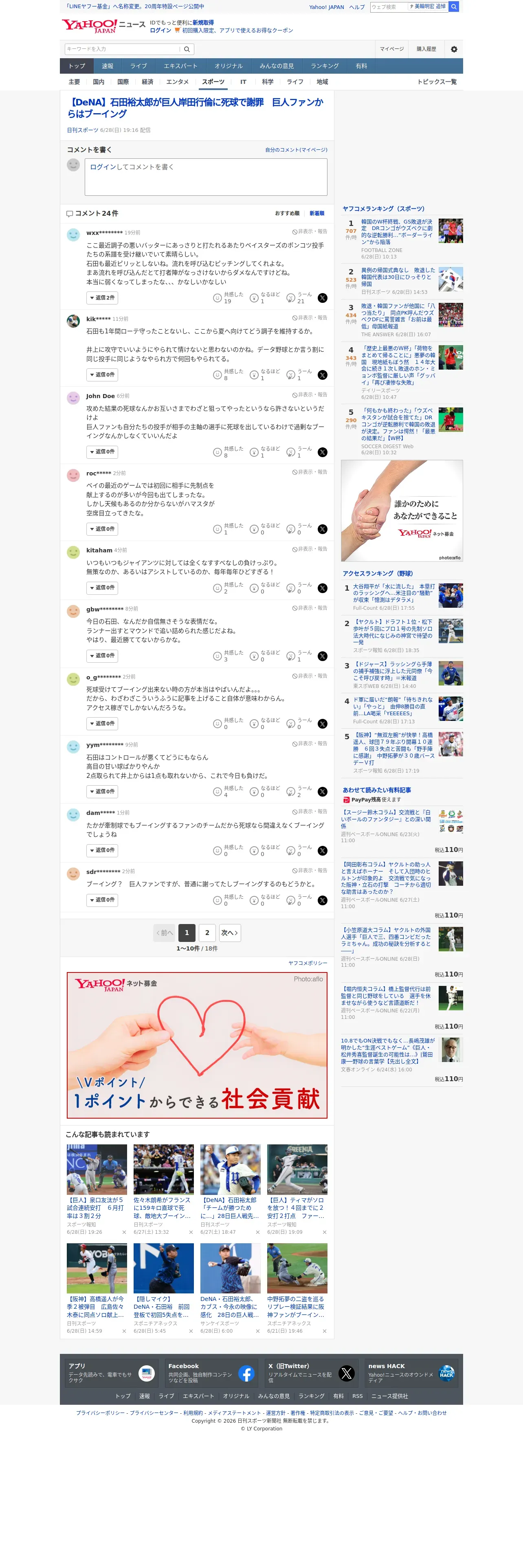Tap 次へ to the next comment page
The image size is (523, 1568).
[x=229, y=933]
